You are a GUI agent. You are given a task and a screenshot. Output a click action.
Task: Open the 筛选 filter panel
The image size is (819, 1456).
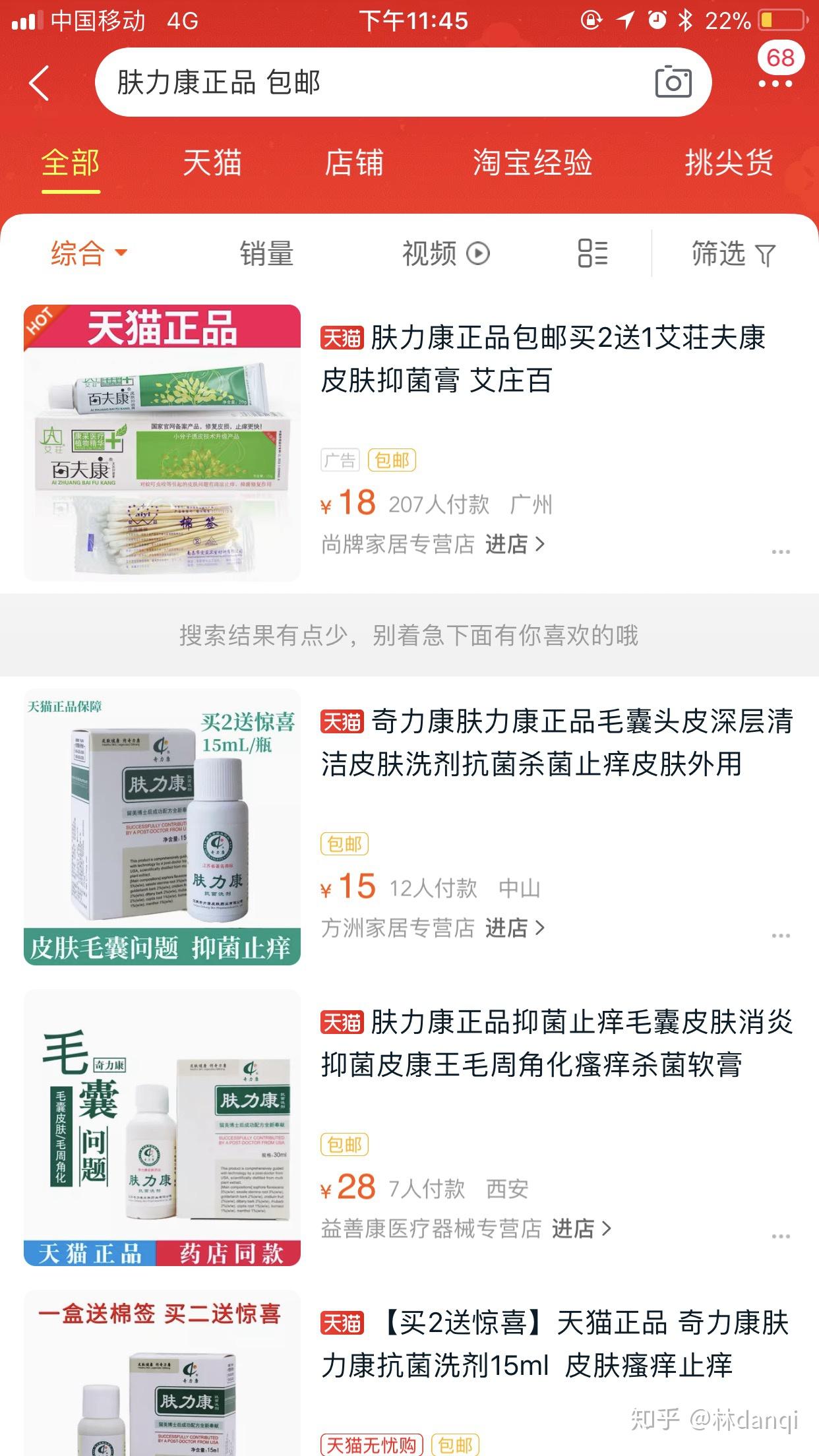click(733, 253)
